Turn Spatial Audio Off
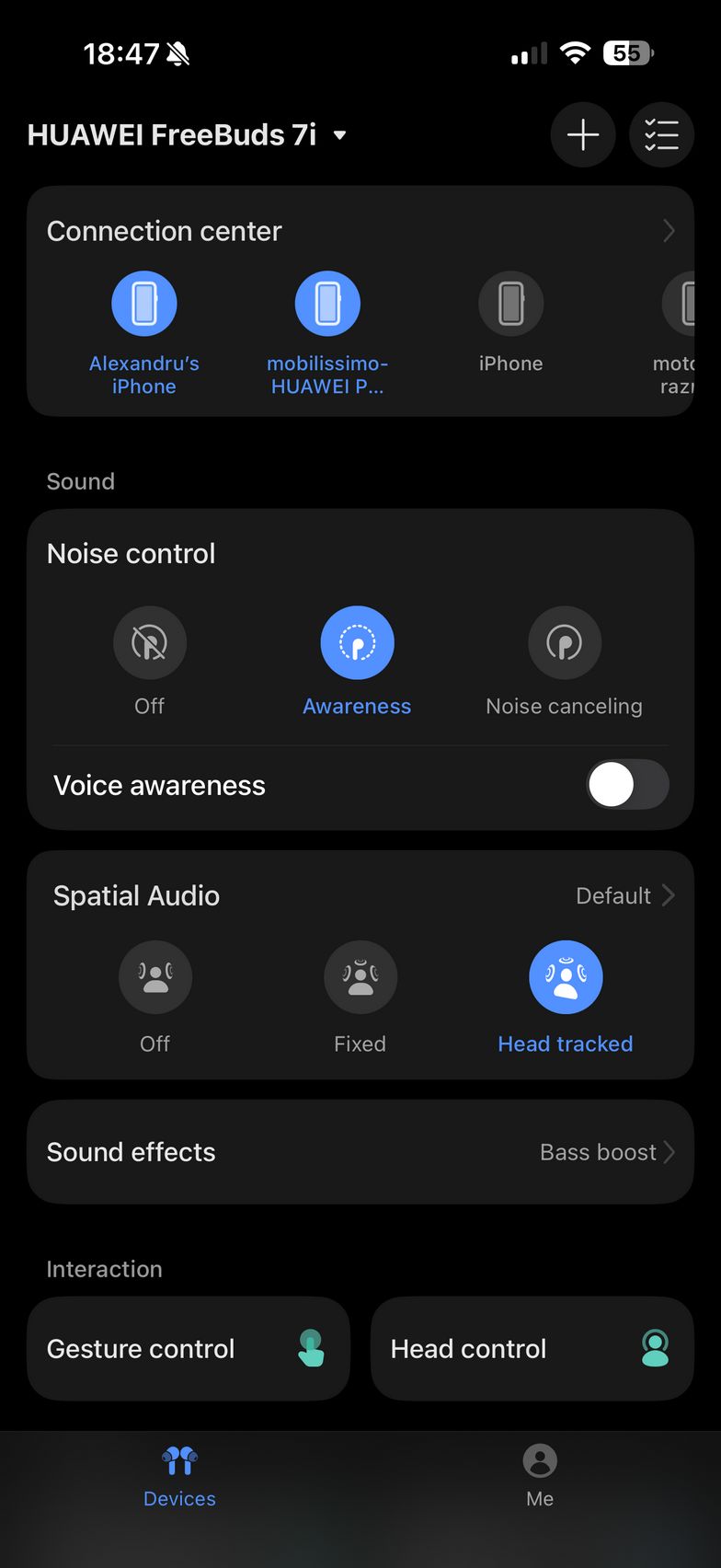 (x=155, y=976)
